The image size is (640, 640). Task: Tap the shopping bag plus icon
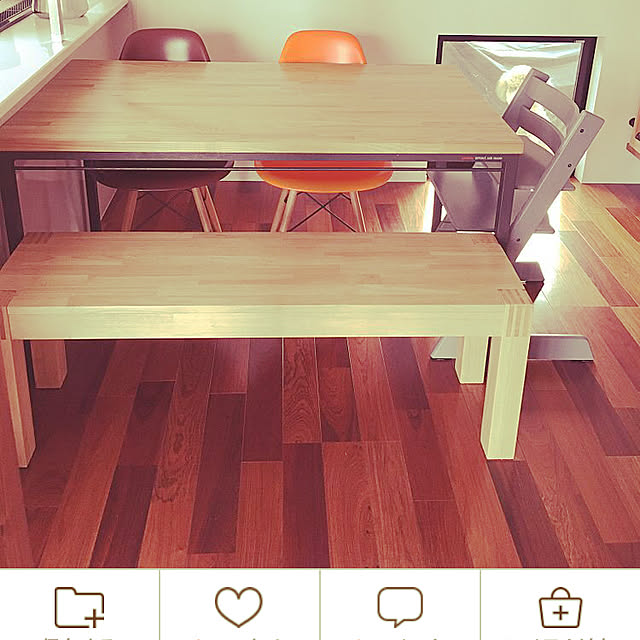pyautogui.click(x=560, y=607)
